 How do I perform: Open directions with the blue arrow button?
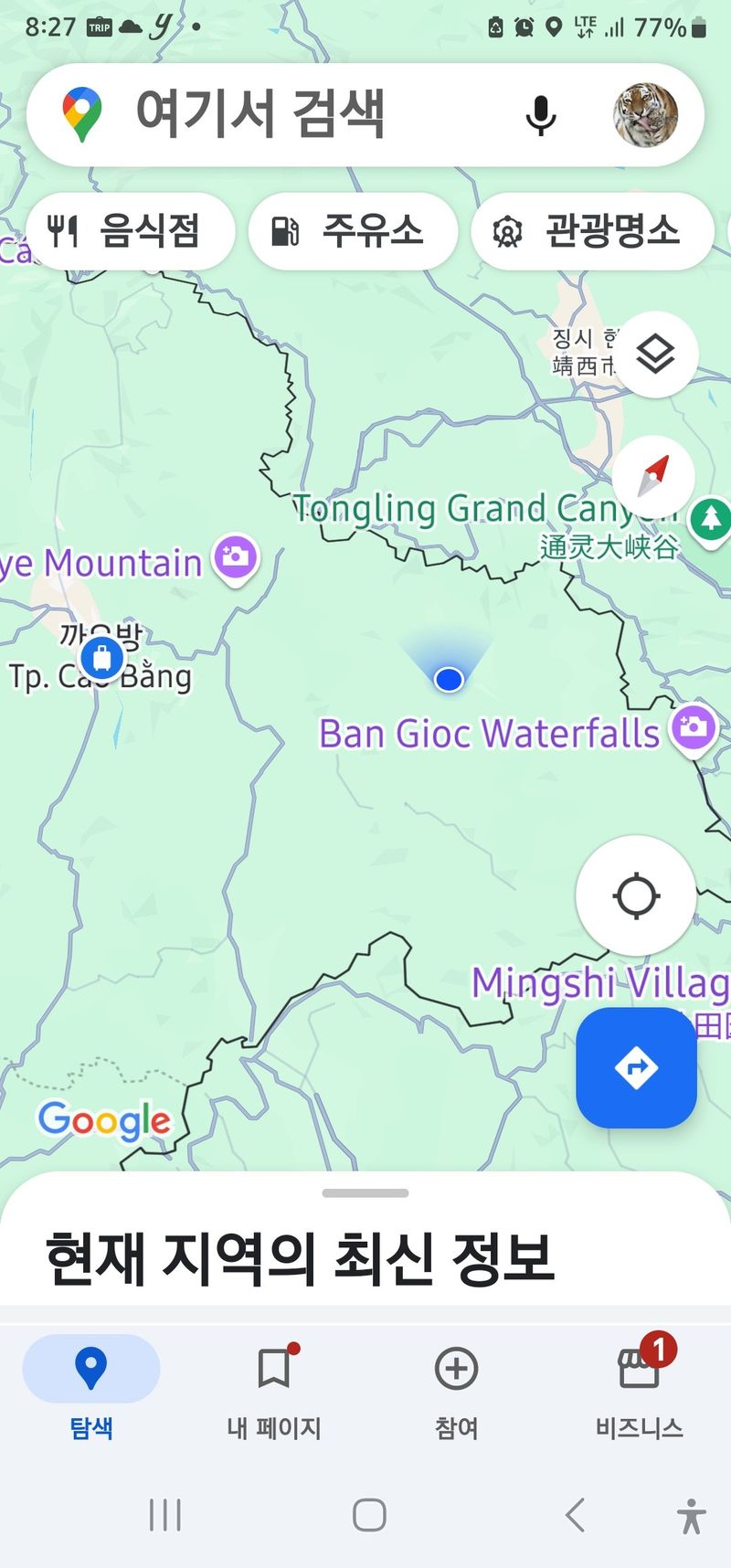[x=636, y=1067]
